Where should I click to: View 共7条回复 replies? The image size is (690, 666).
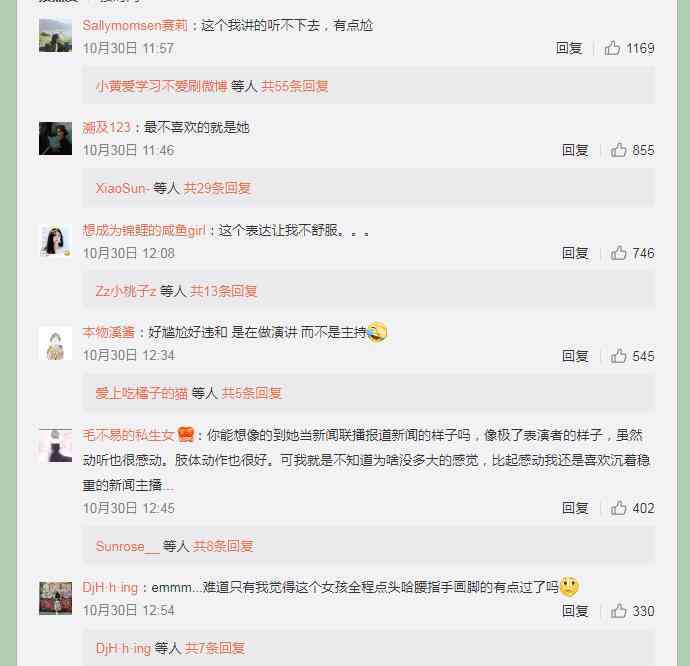click(x=215, y=648)
